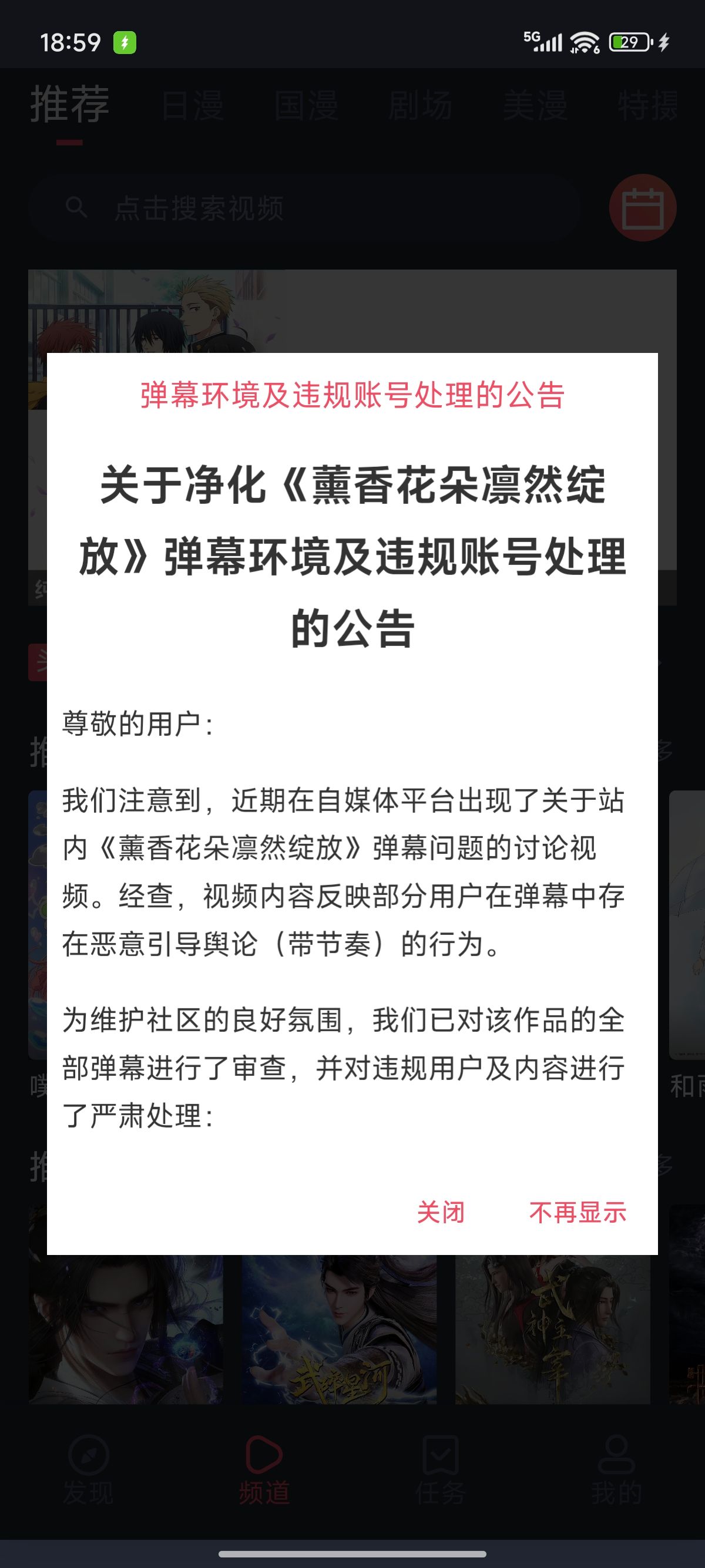Close the announcement dialog with 关闭
This screenshot has height=1568, width=705.
(x=440, y=1213)
